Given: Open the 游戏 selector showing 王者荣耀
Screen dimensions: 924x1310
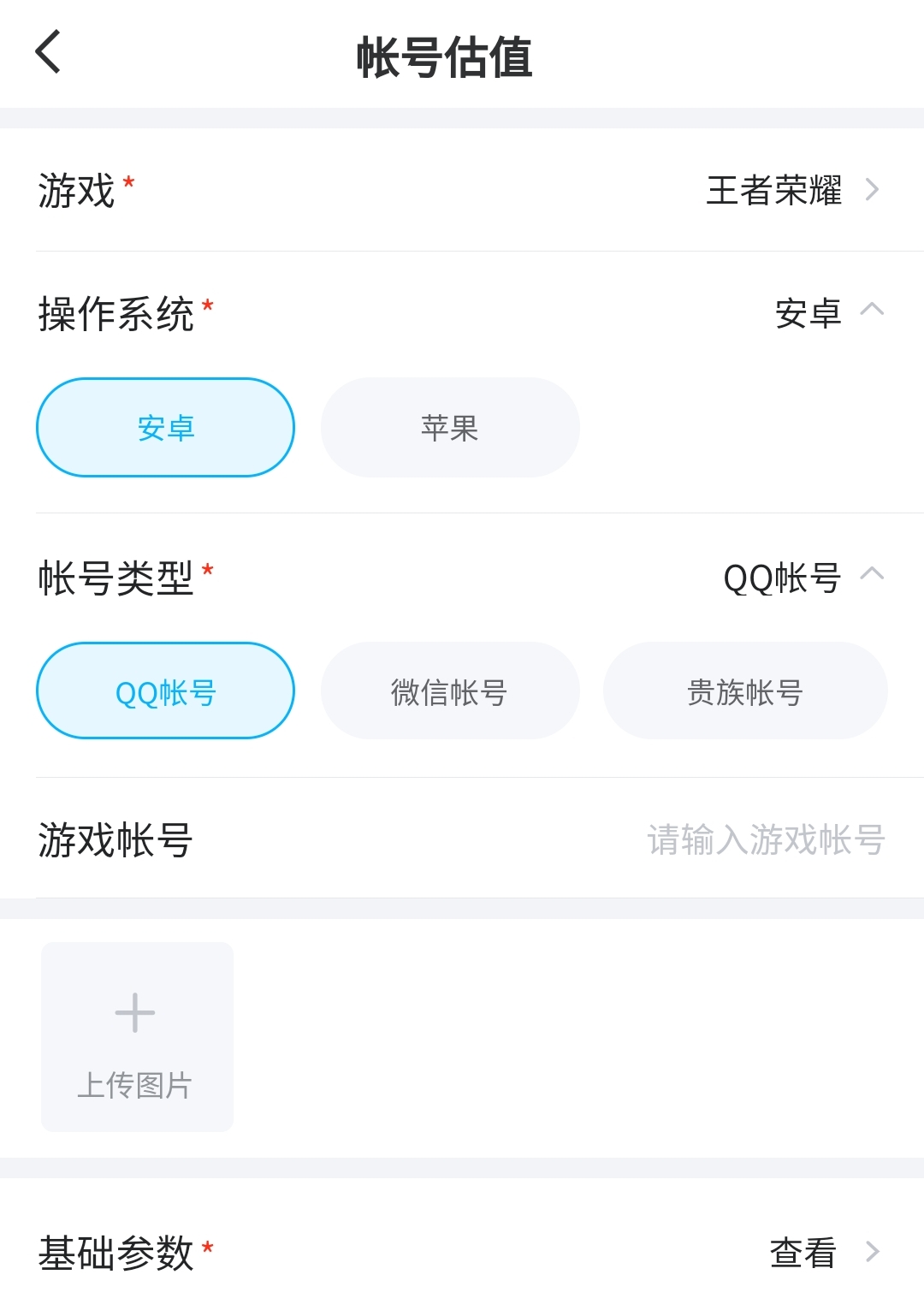Looking at the screenshot, I should click(x=791, y=190).
